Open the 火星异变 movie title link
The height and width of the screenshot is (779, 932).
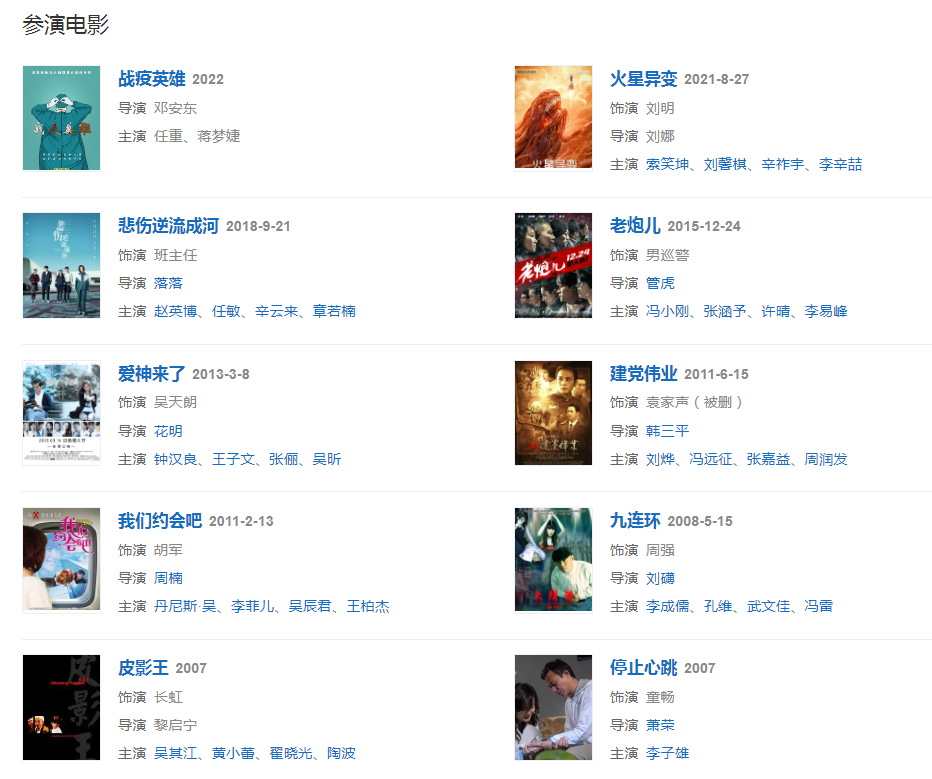click(644, 79)
